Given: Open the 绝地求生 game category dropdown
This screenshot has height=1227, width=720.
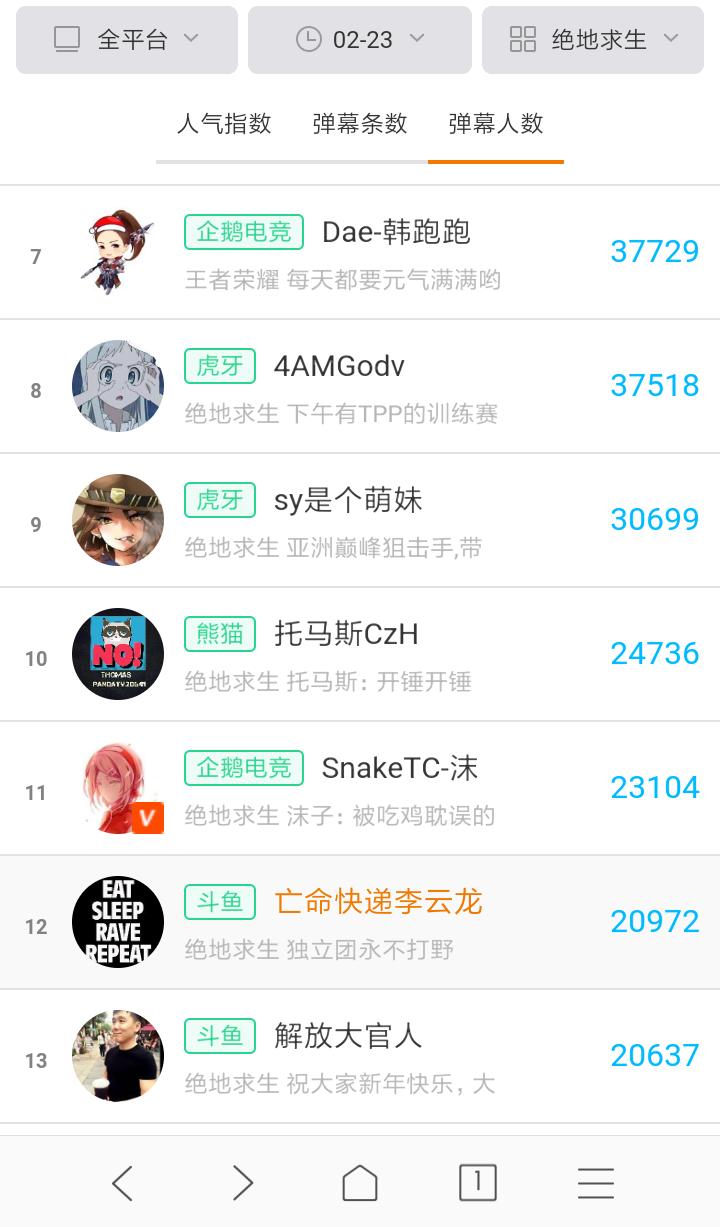Looking at the screenshot, I should (594, 40).
